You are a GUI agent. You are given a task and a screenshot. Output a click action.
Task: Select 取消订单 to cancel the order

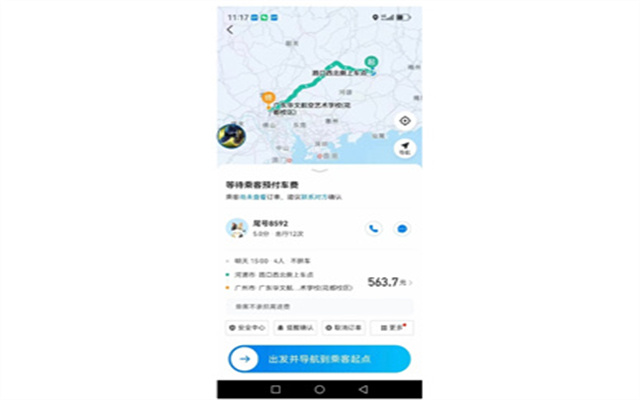pyautogui.click(x=344, y=327)
